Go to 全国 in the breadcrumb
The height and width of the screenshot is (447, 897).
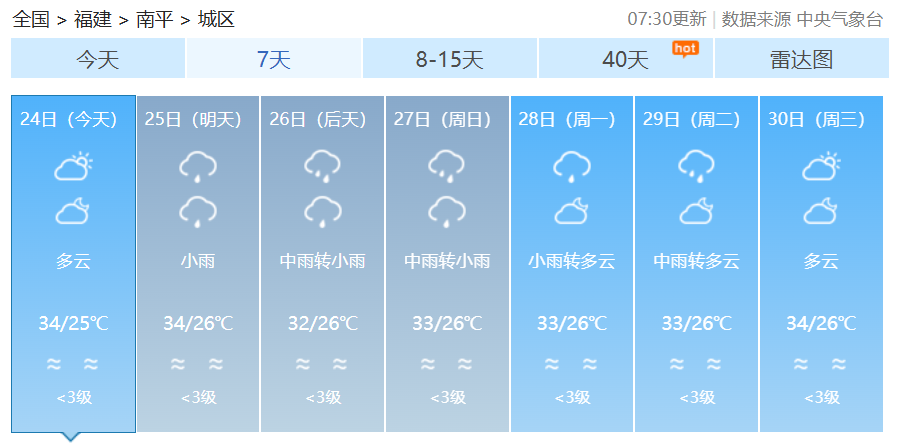31,19
